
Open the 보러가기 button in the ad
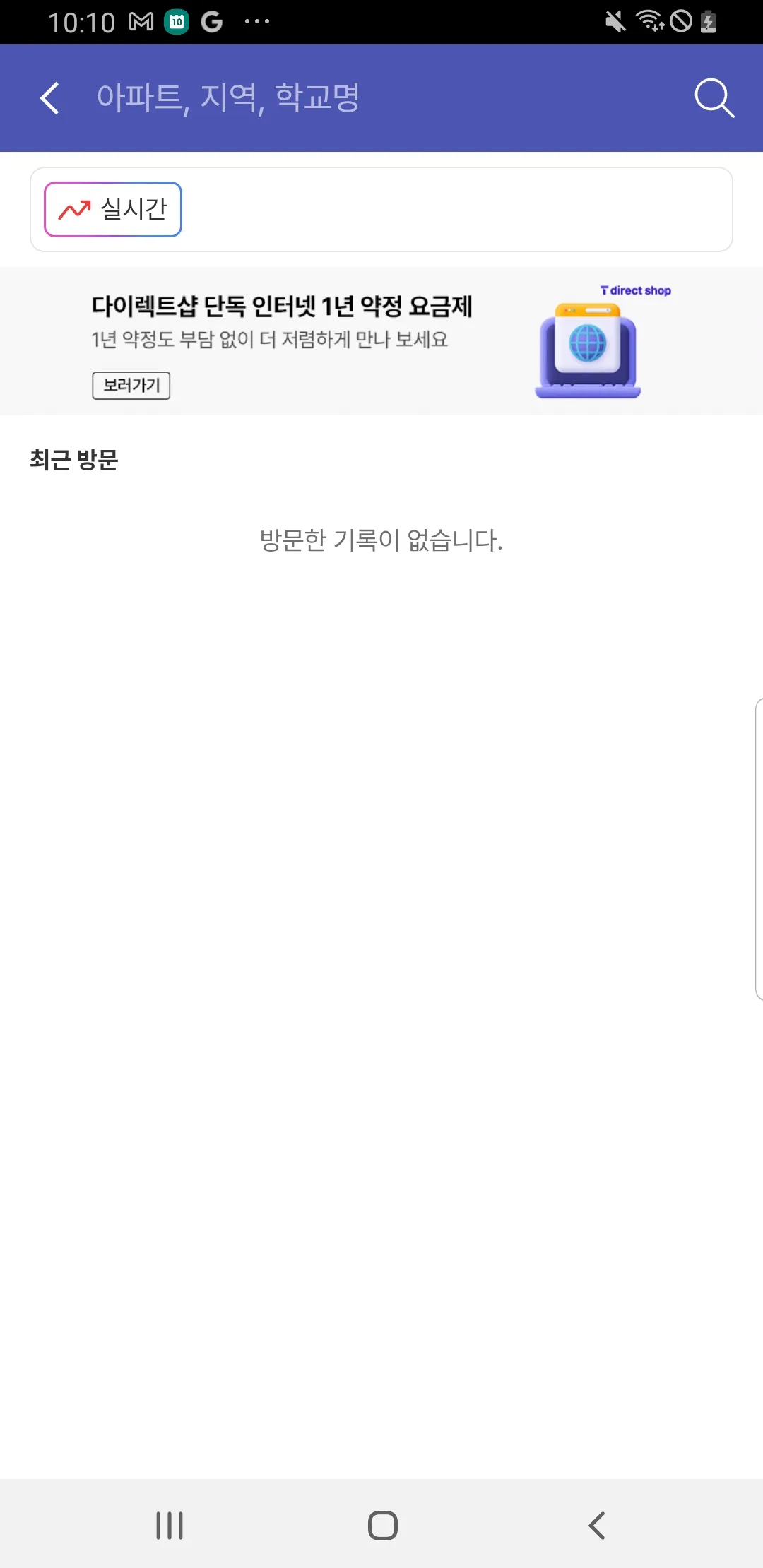(x=131, y=386)
